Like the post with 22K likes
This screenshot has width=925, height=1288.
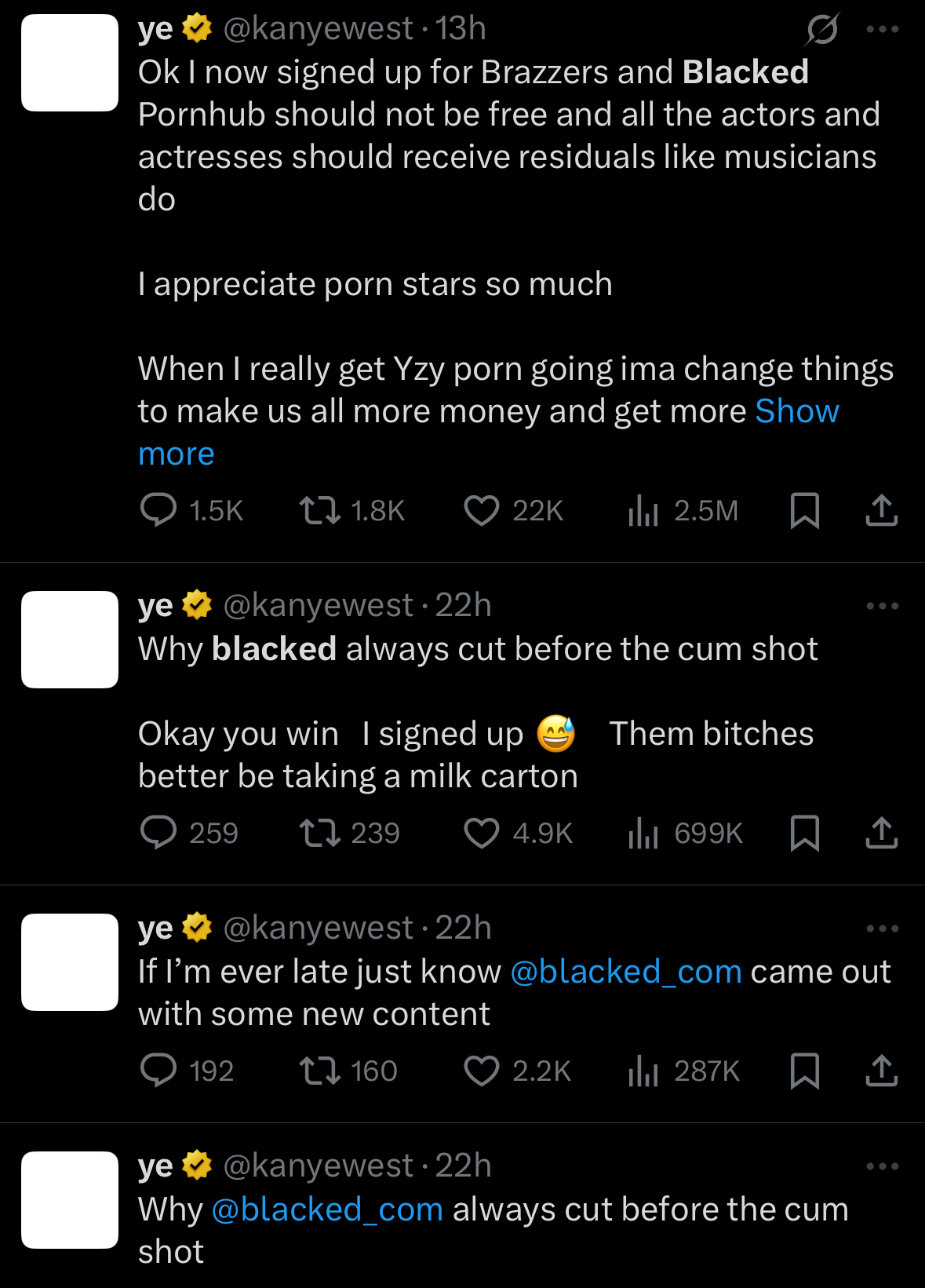click(481, 510)
